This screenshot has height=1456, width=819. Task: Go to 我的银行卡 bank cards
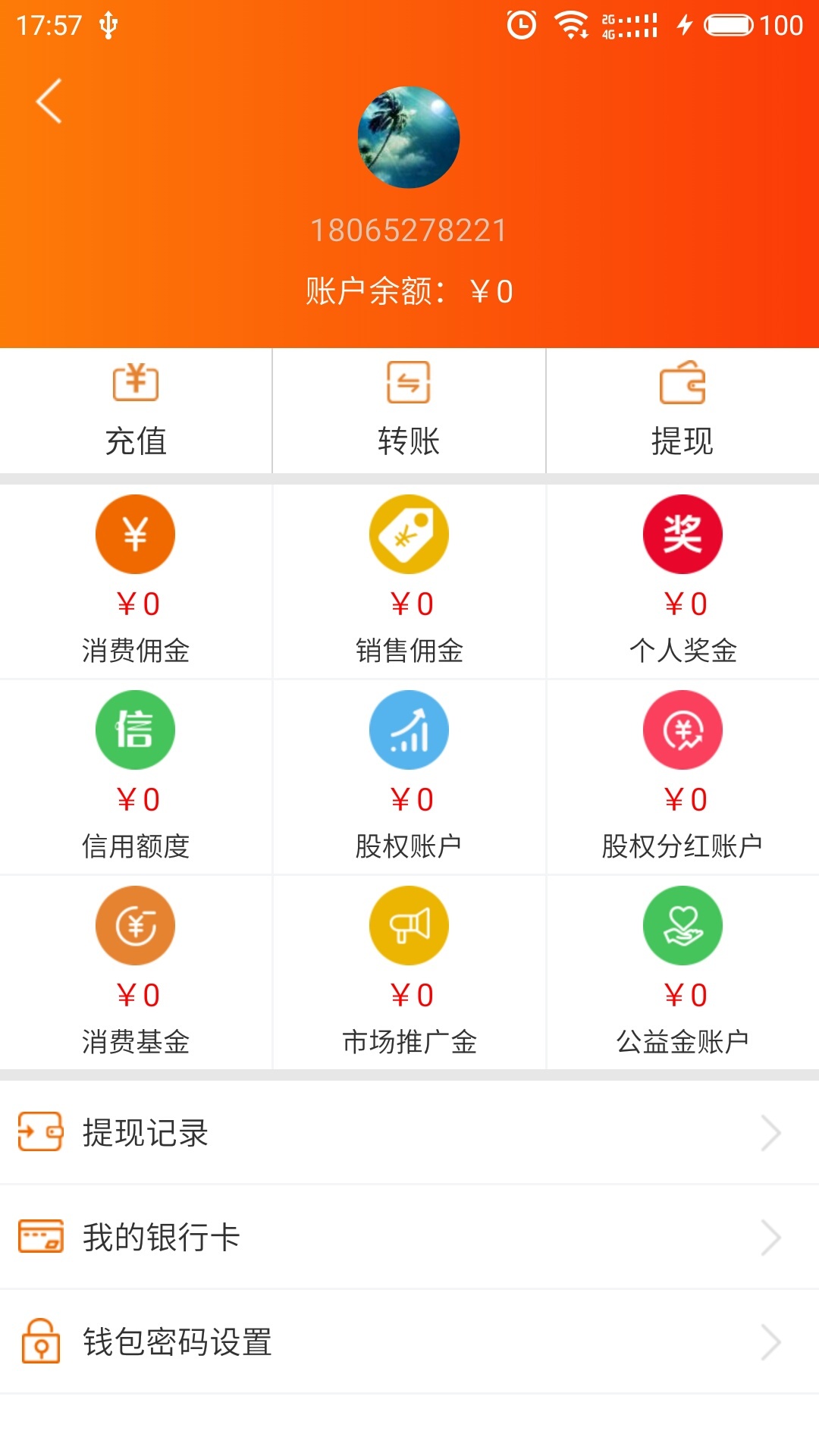click(409, 1238)
